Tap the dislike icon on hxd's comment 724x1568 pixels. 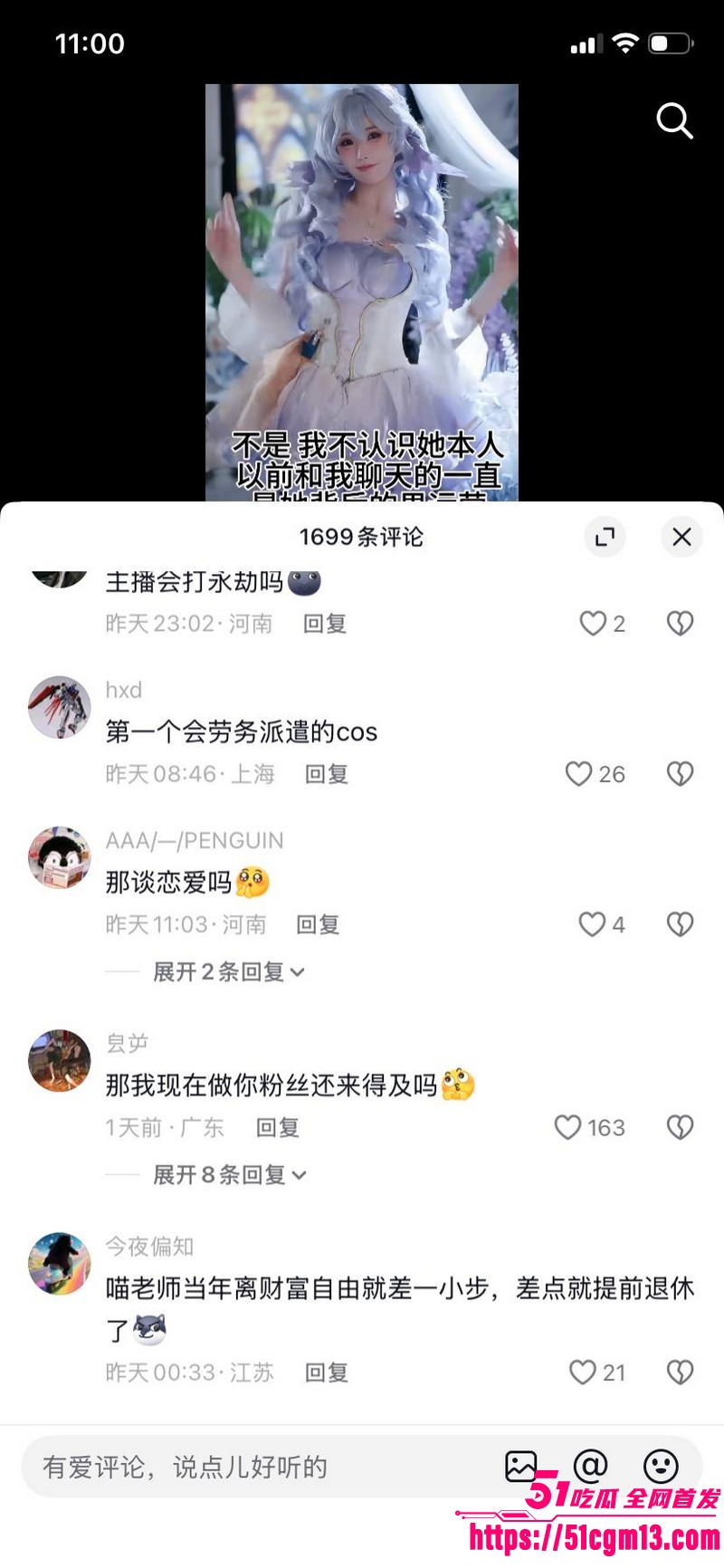680,774
